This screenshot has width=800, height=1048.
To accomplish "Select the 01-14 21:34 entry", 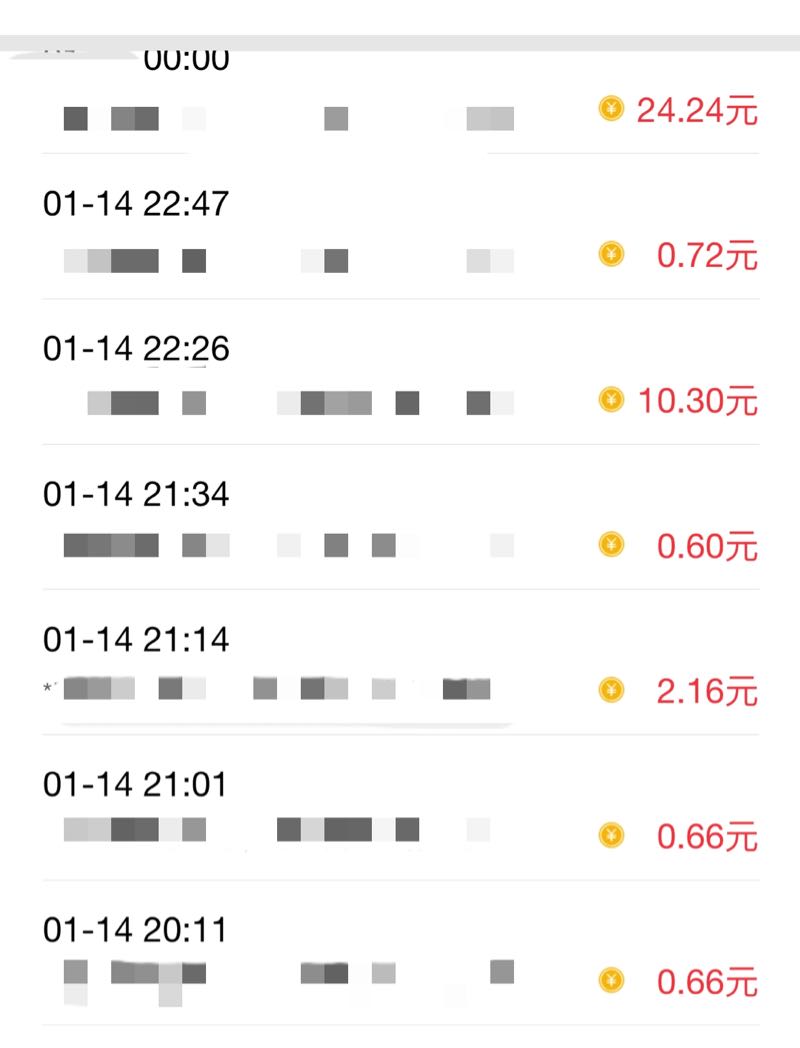I will (x=400, y=520).
